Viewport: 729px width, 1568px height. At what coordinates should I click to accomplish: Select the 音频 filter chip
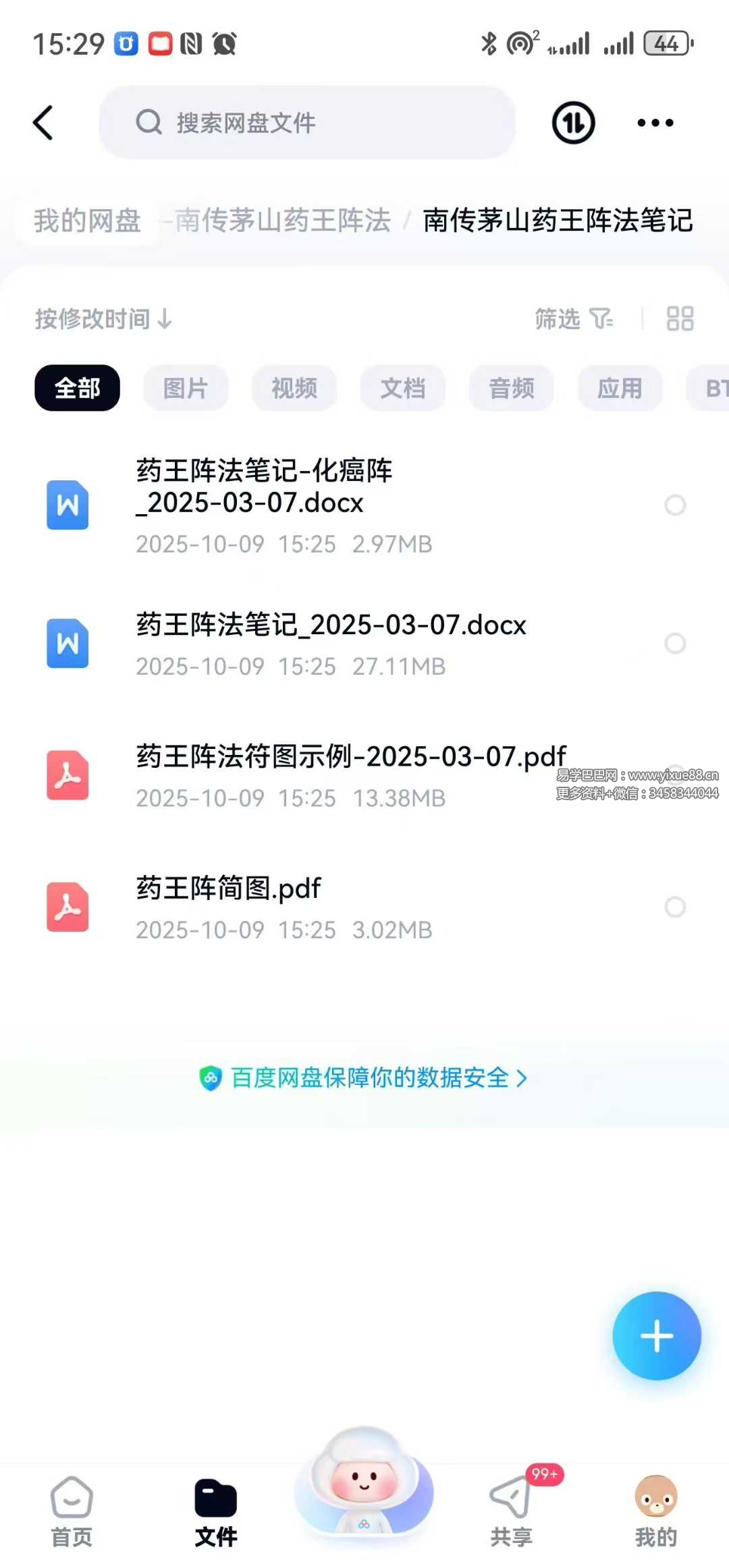(512, 388)
